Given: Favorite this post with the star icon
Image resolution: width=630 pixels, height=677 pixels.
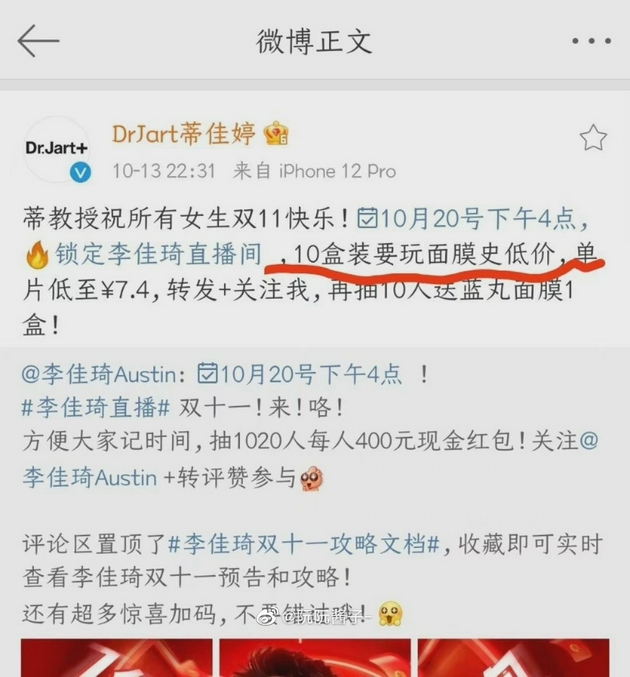Looking at the screenshot, I should coord(593,137).
